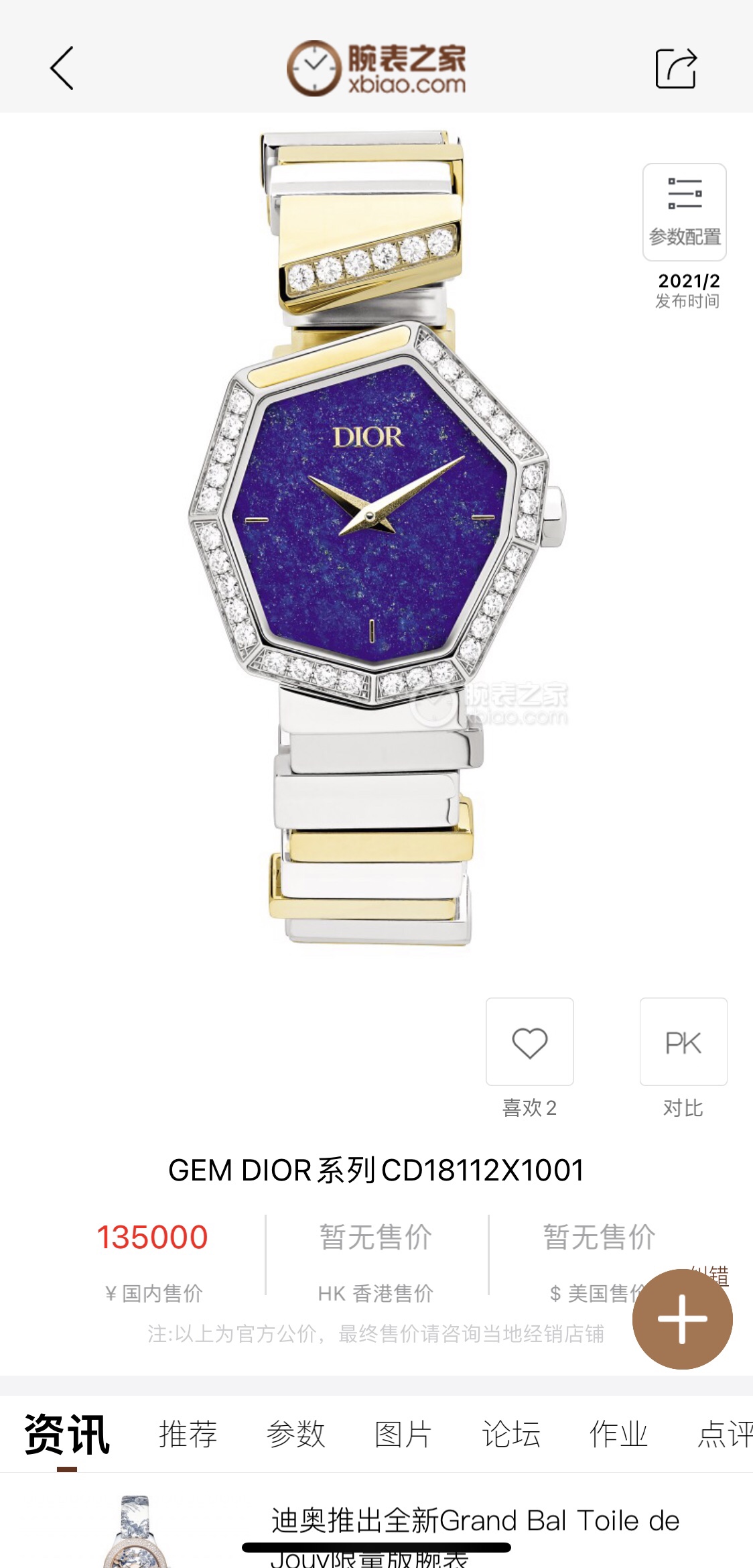Open 参数配置 specifications panel
Image resolution: width=753 pixels, height=1568 pixels.
click(x=684, y=212)
